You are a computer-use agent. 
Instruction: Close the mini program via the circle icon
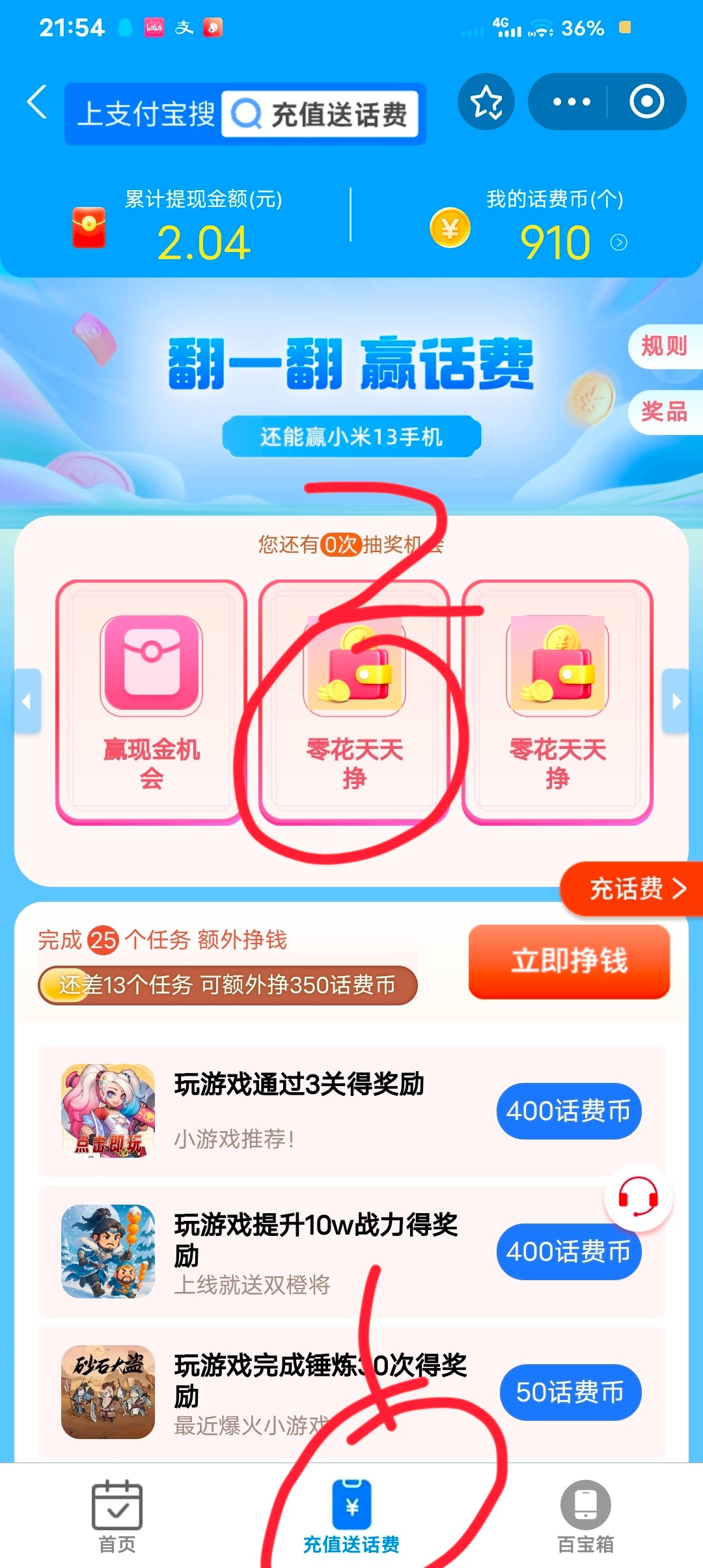646,102
